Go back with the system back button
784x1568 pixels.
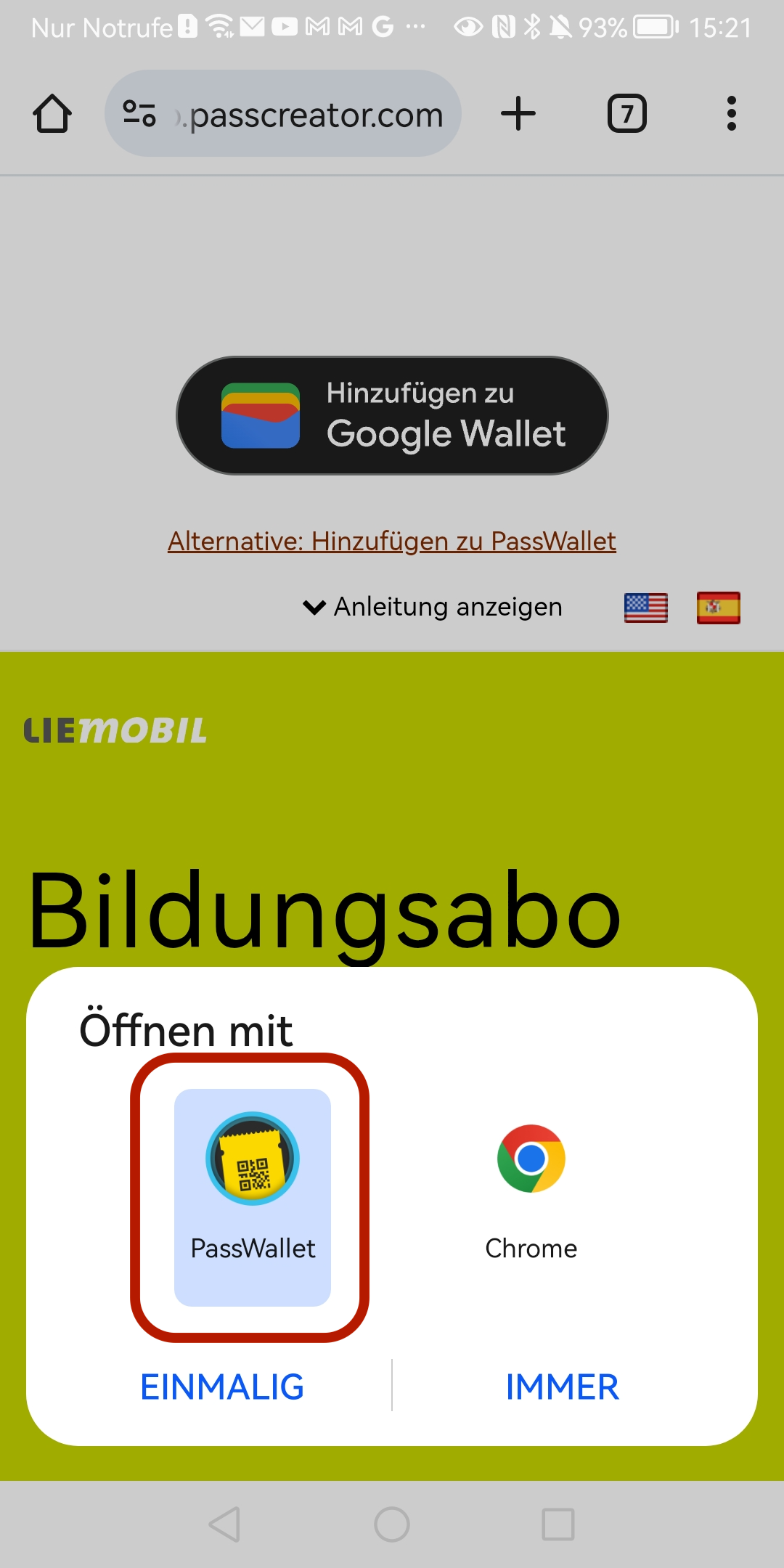[x=224, y=1524]
